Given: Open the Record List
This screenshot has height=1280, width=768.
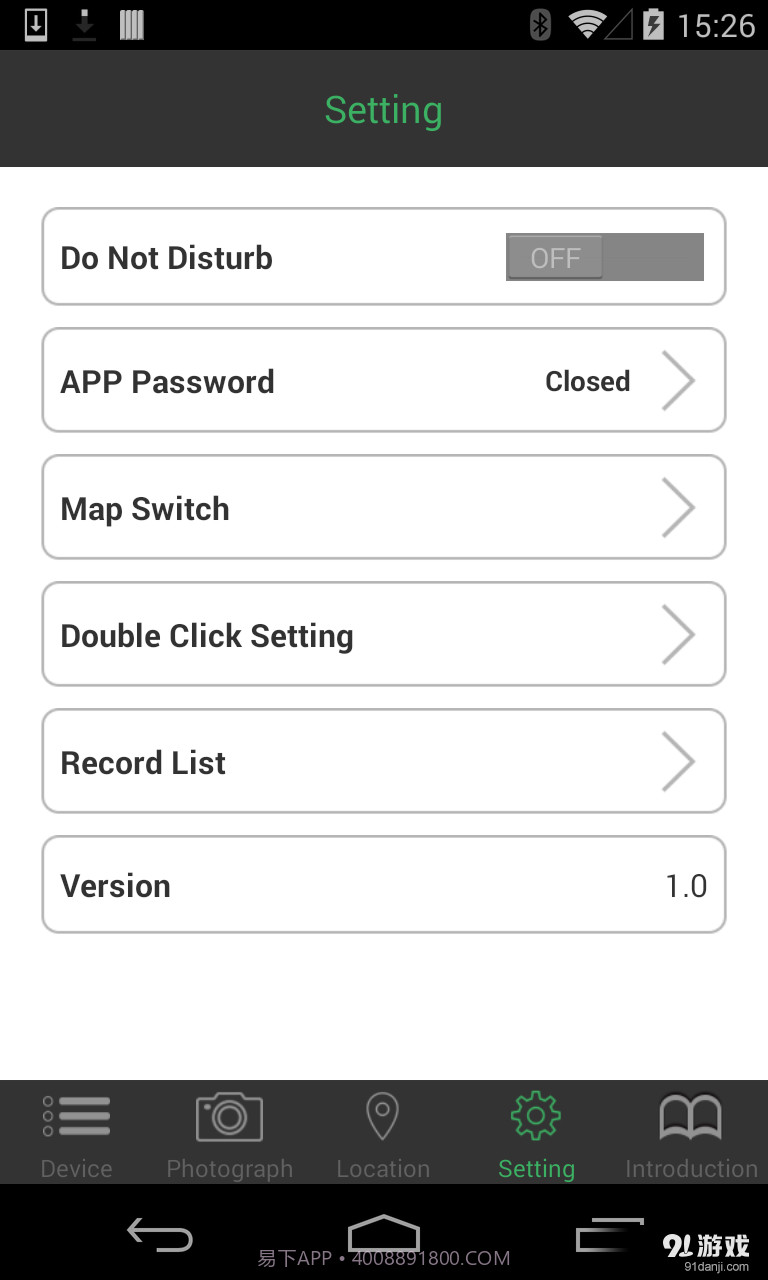Looking at the screenshot, I should (x=383, y=761).
